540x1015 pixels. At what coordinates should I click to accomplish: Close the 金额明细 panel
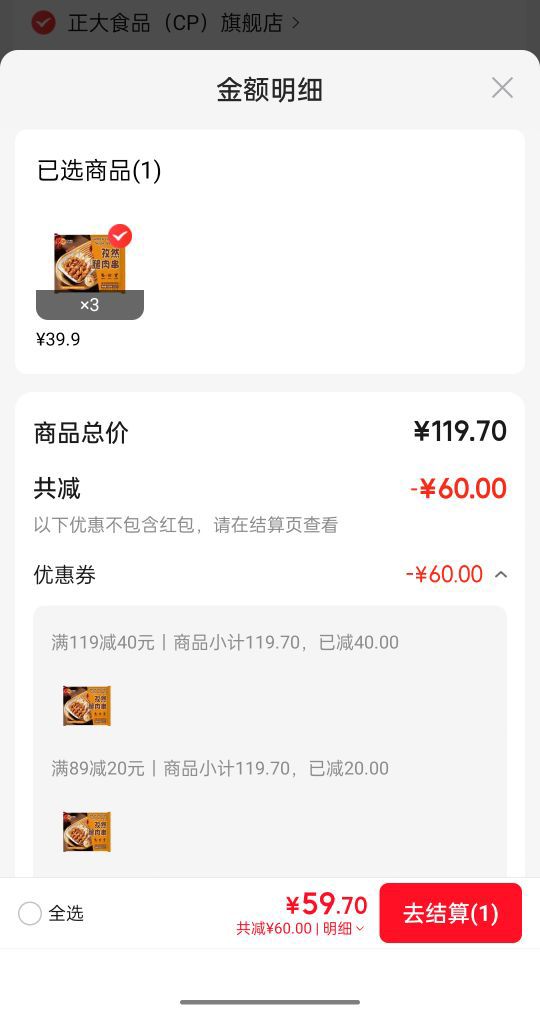pos(502,87)
